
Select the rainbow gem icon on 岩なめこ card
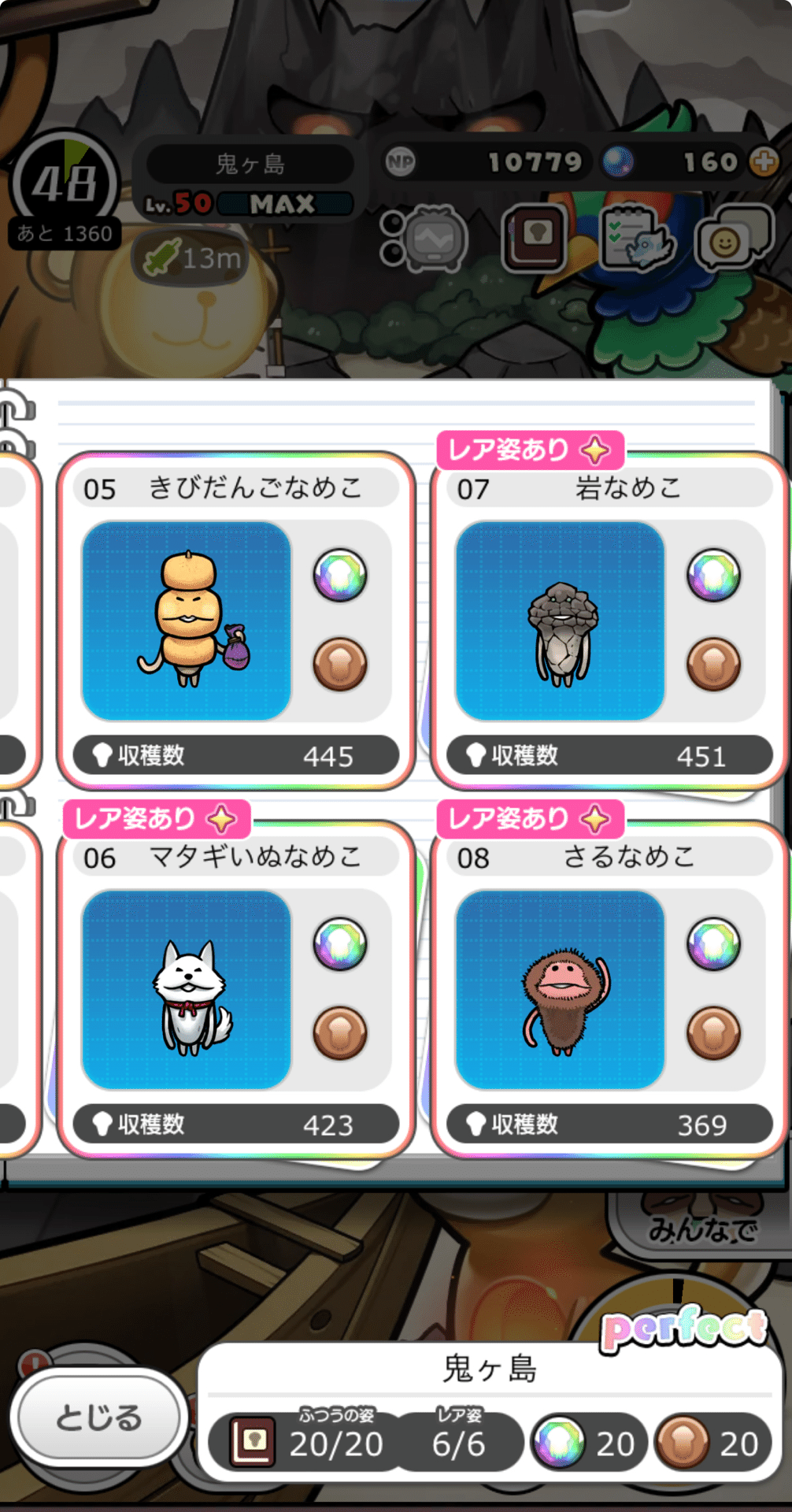(712, 576)
